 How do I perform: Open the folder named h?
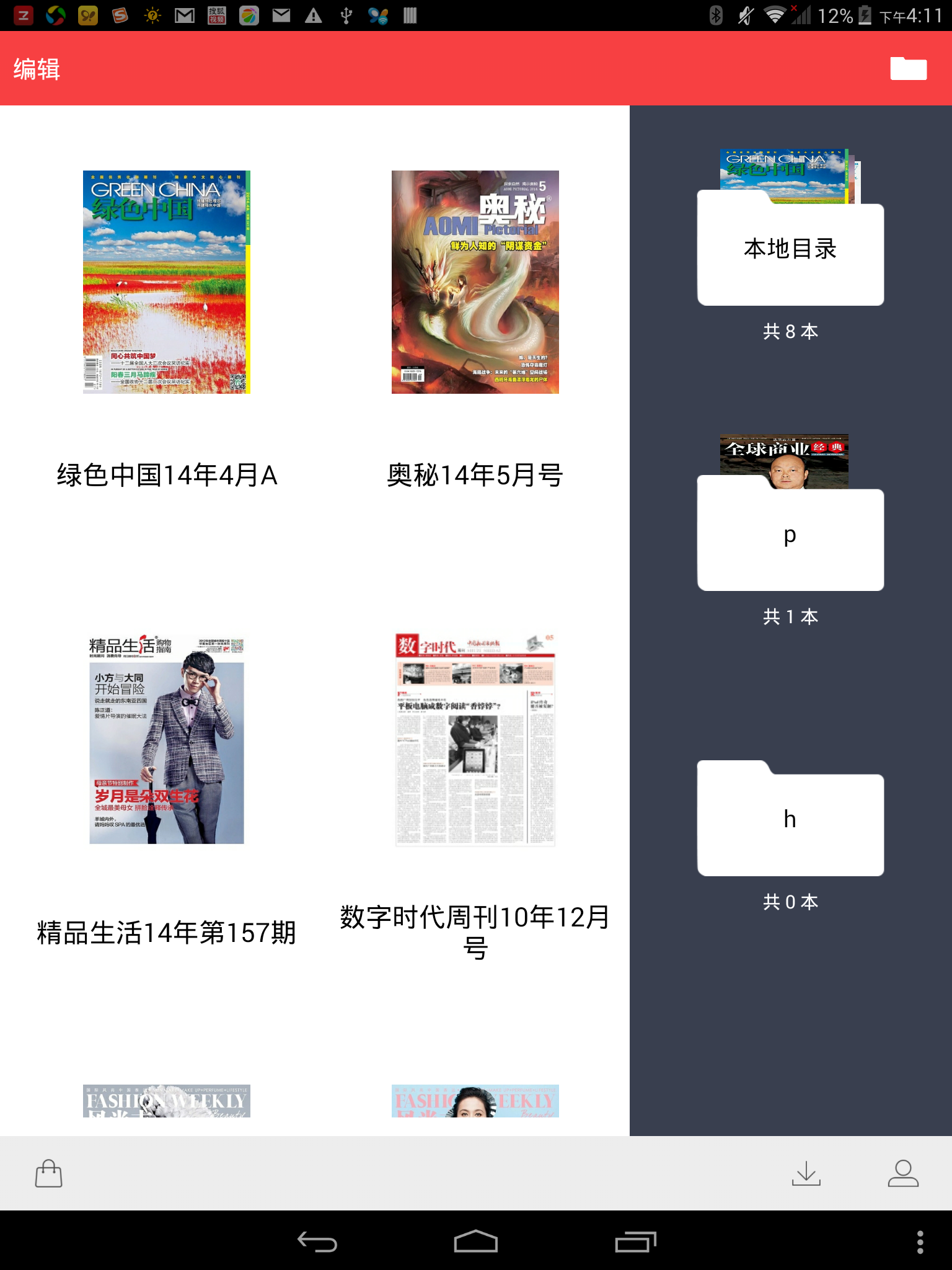(x=790, y=820)
